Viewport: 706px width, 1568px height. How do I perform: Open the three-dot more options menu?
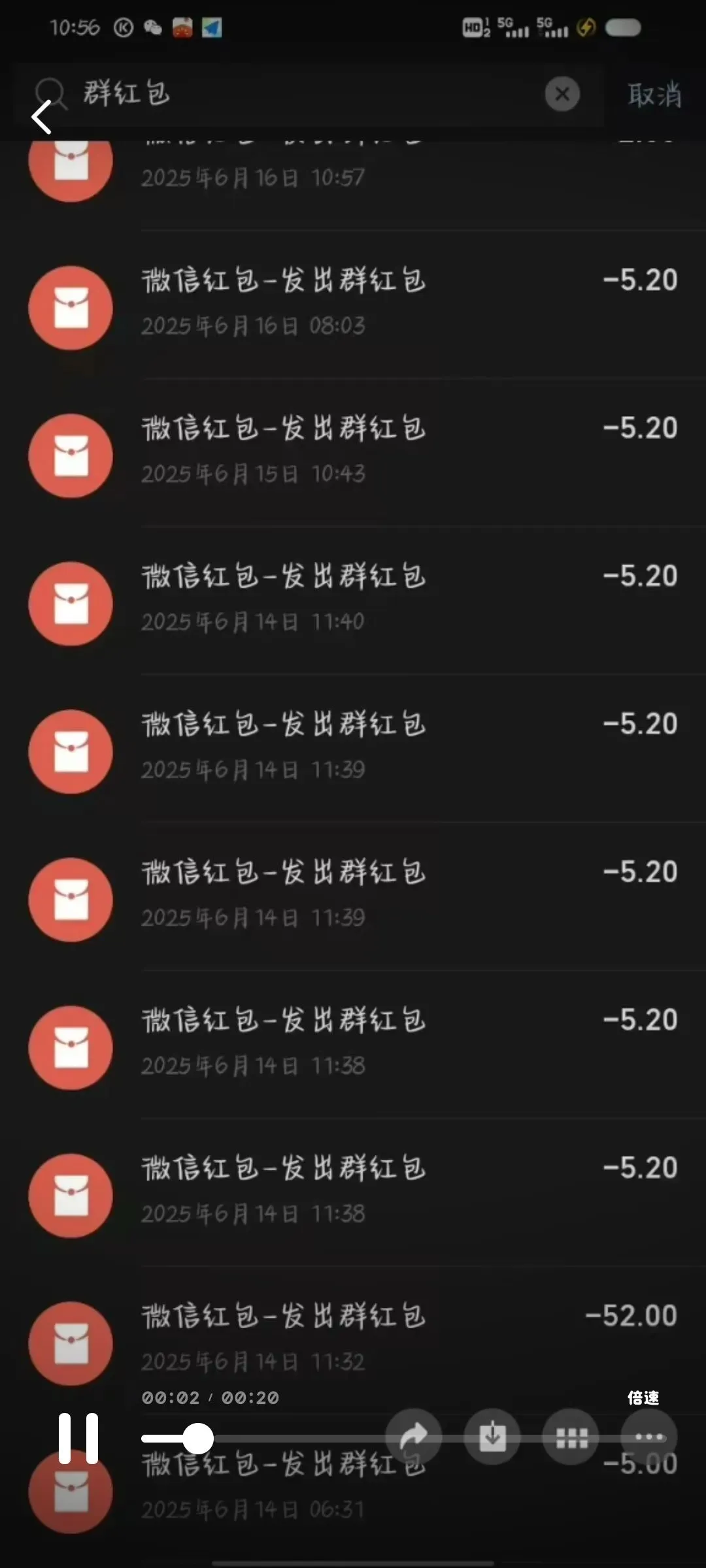click(x=649, y=1437)
